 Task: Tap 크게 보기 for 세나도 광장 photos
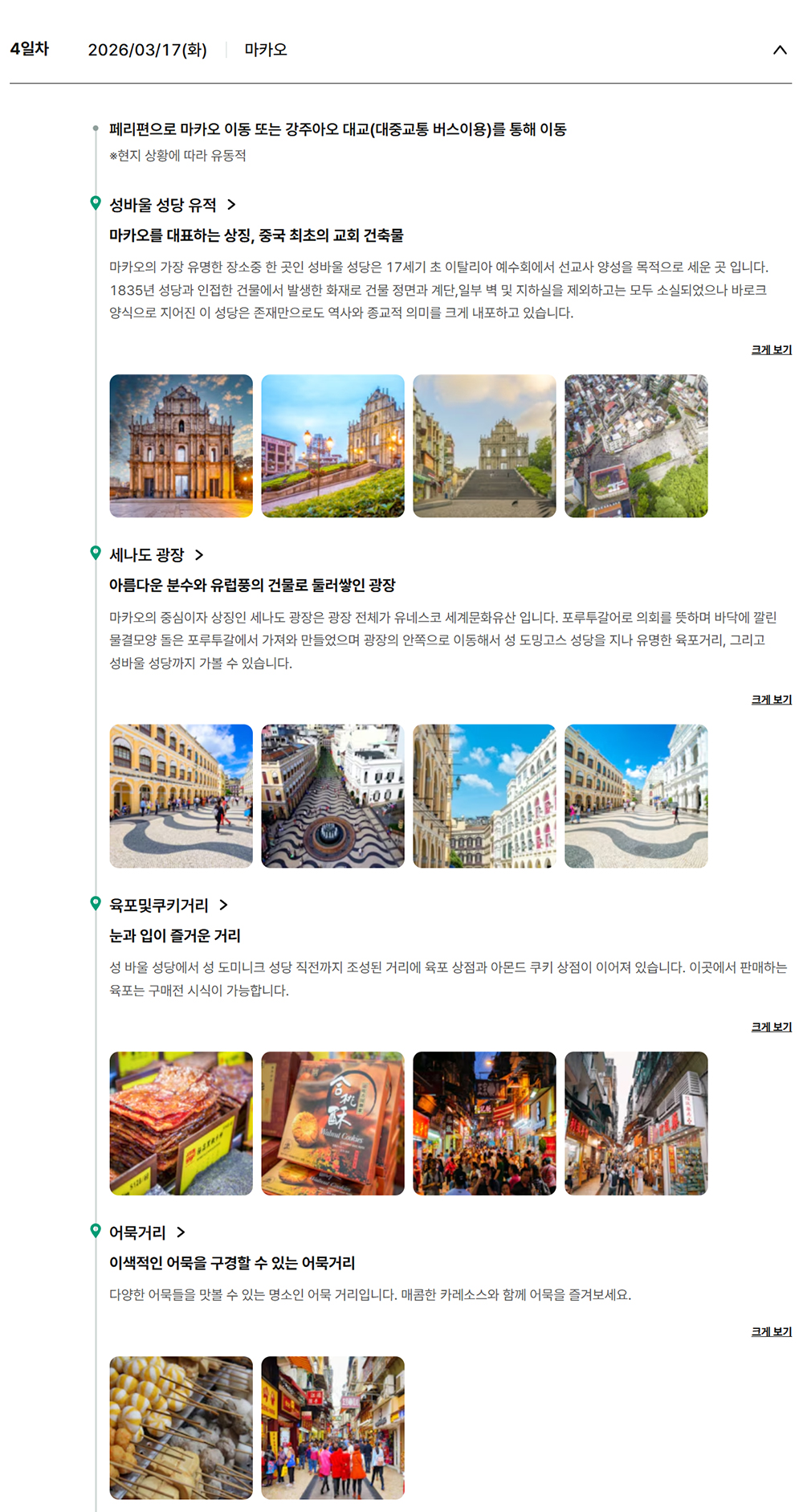click(771, 700)
